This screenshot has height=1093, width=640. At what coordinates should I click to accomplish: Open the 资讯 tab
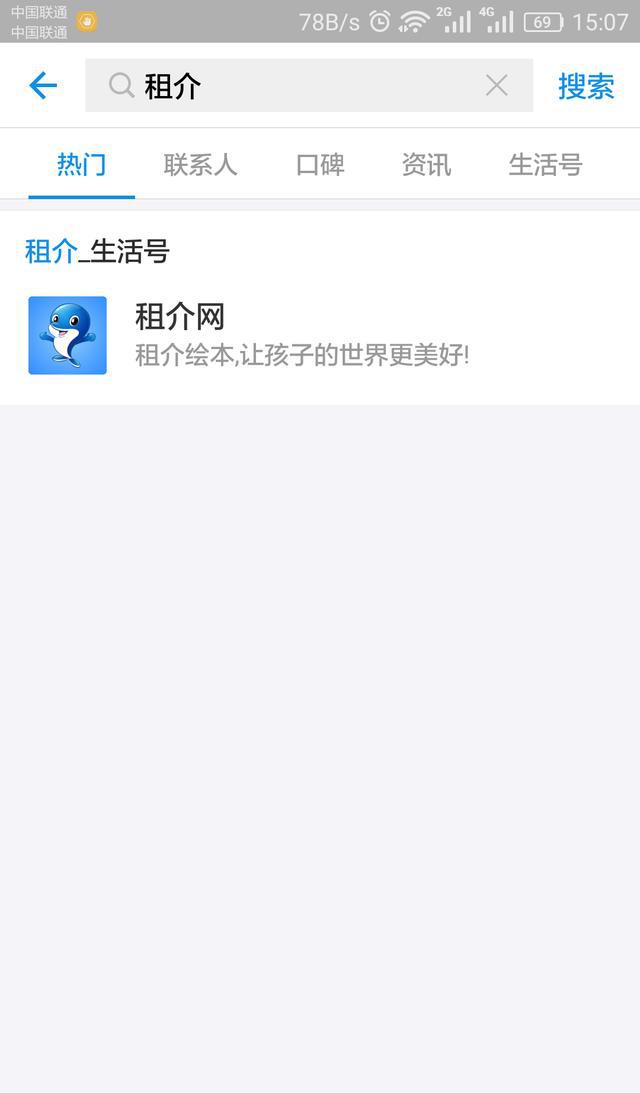click(426, 165)
